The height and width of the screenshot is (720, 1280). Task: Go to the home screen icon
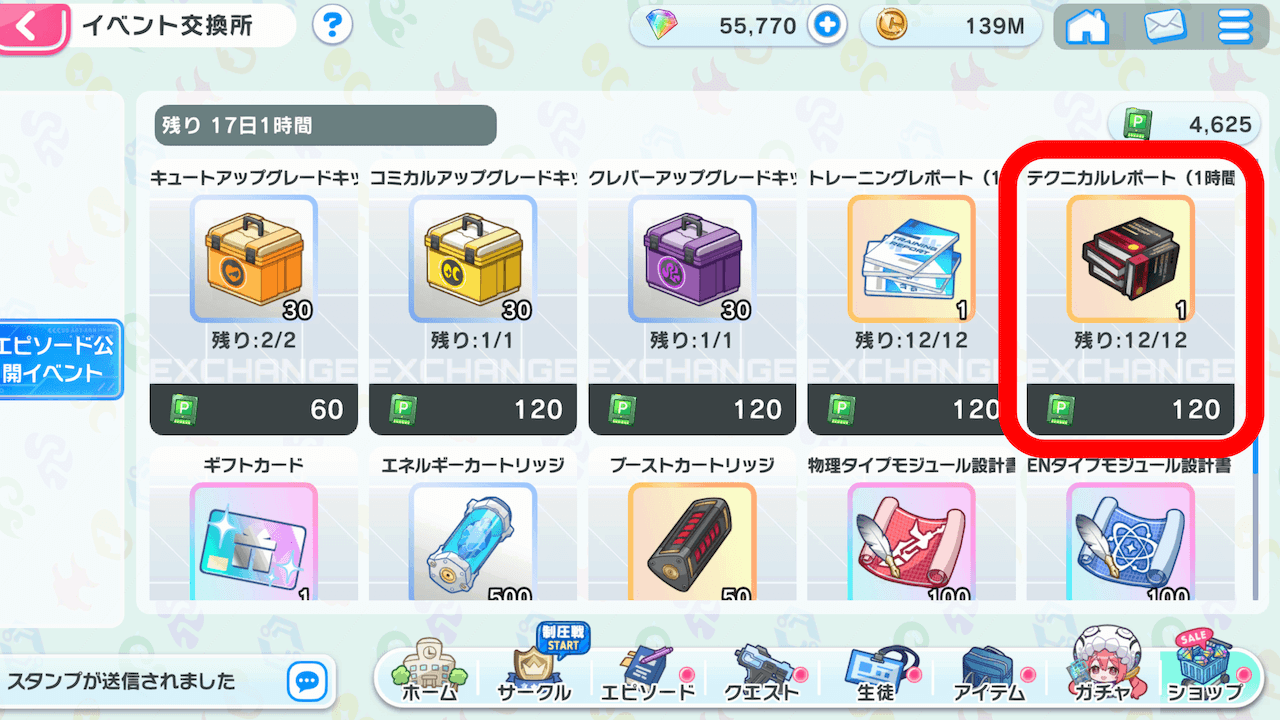(x=1088, y=27)
